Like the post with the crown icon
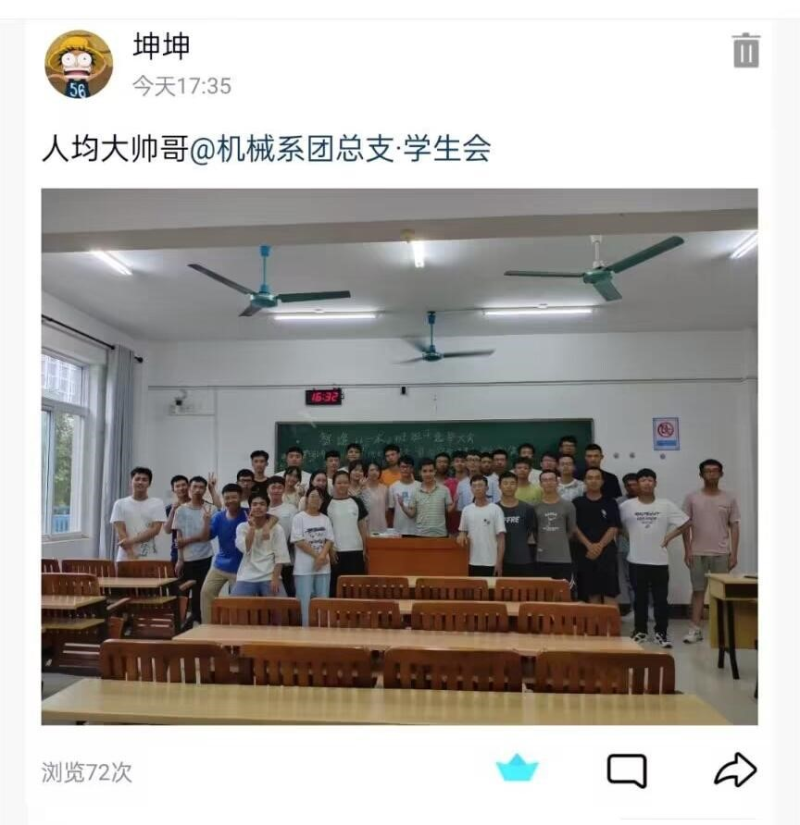 [517, 769]
